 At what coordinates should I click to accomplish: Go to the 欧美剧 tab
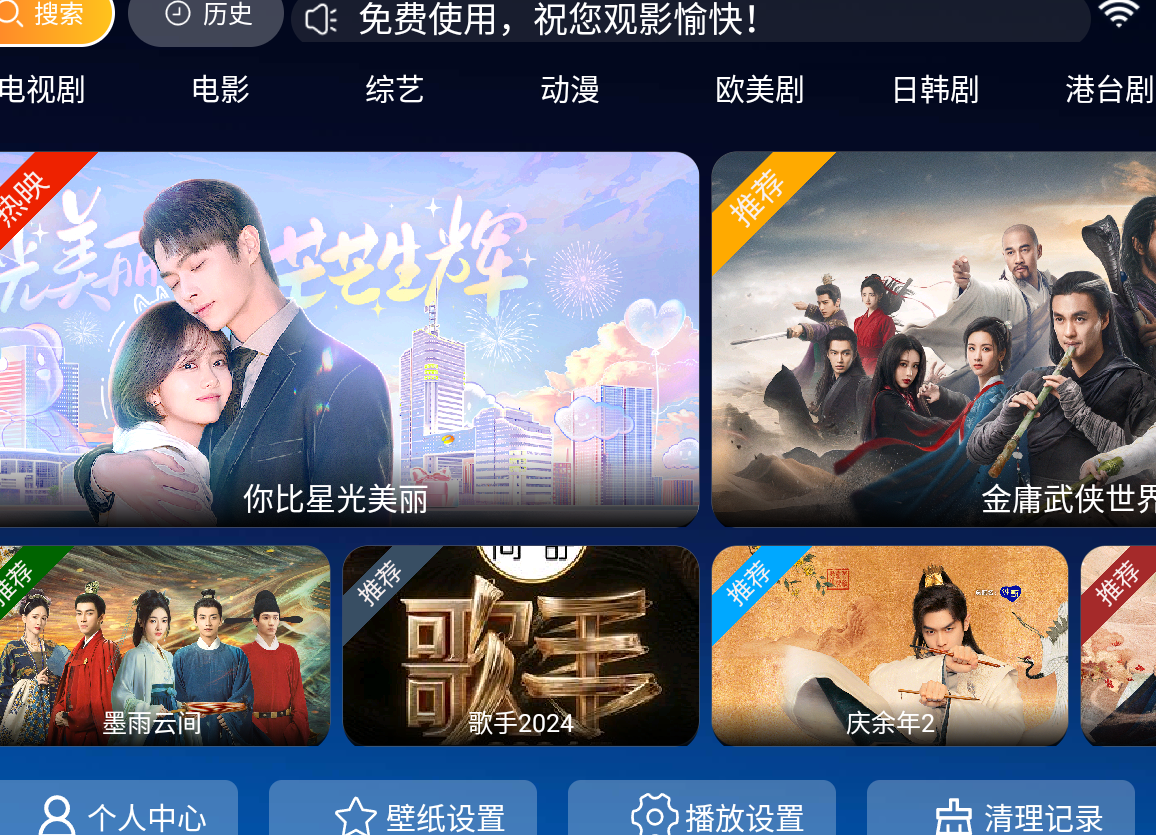pyautogui.click(x=760, y=90)
